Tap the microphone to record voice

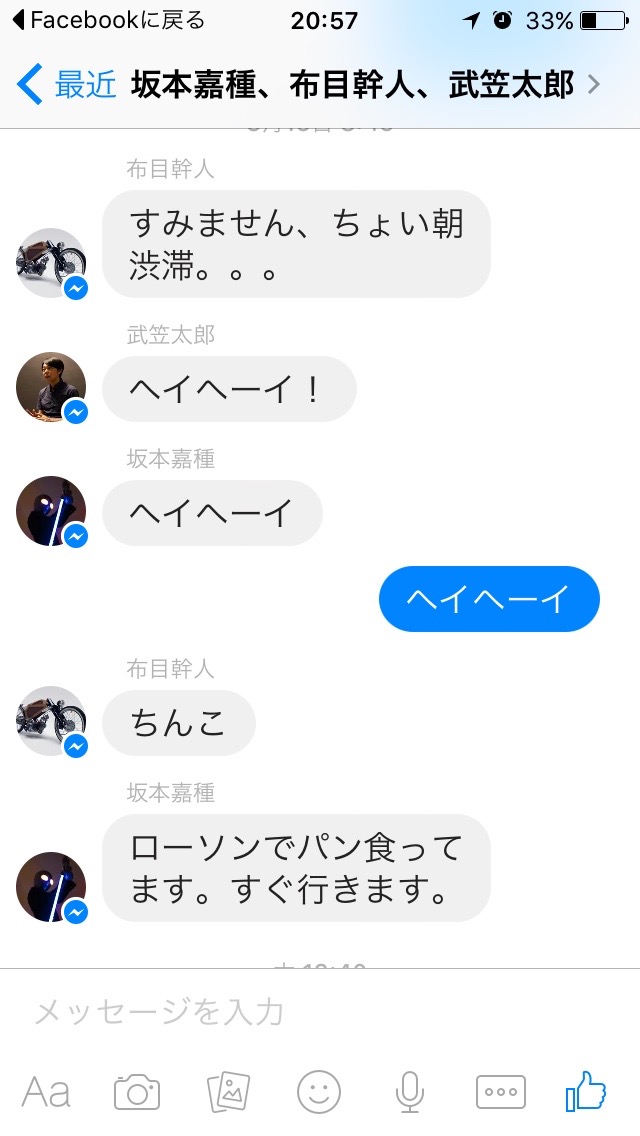click(x=410, y=1092)
